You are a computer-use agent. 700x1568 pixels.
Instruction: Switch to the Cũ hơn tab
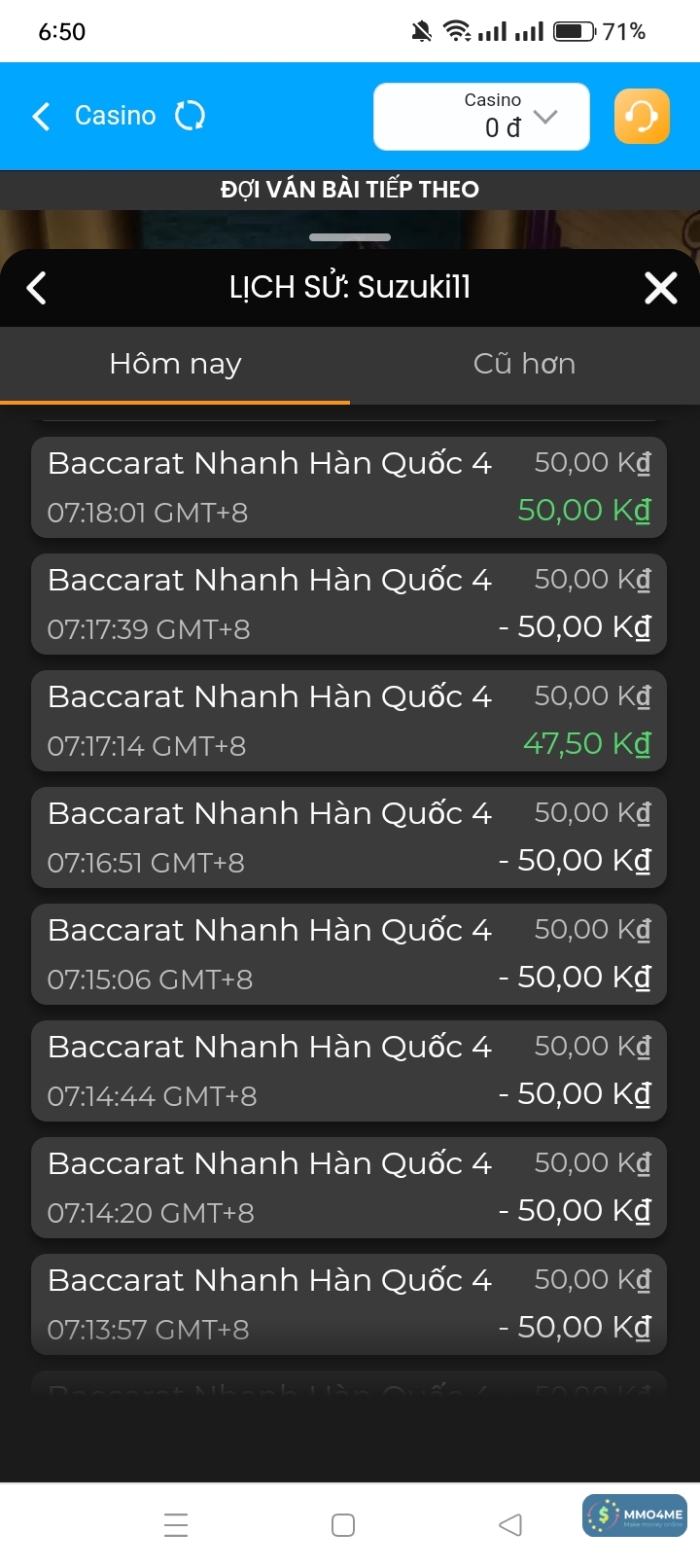[524, 365]
